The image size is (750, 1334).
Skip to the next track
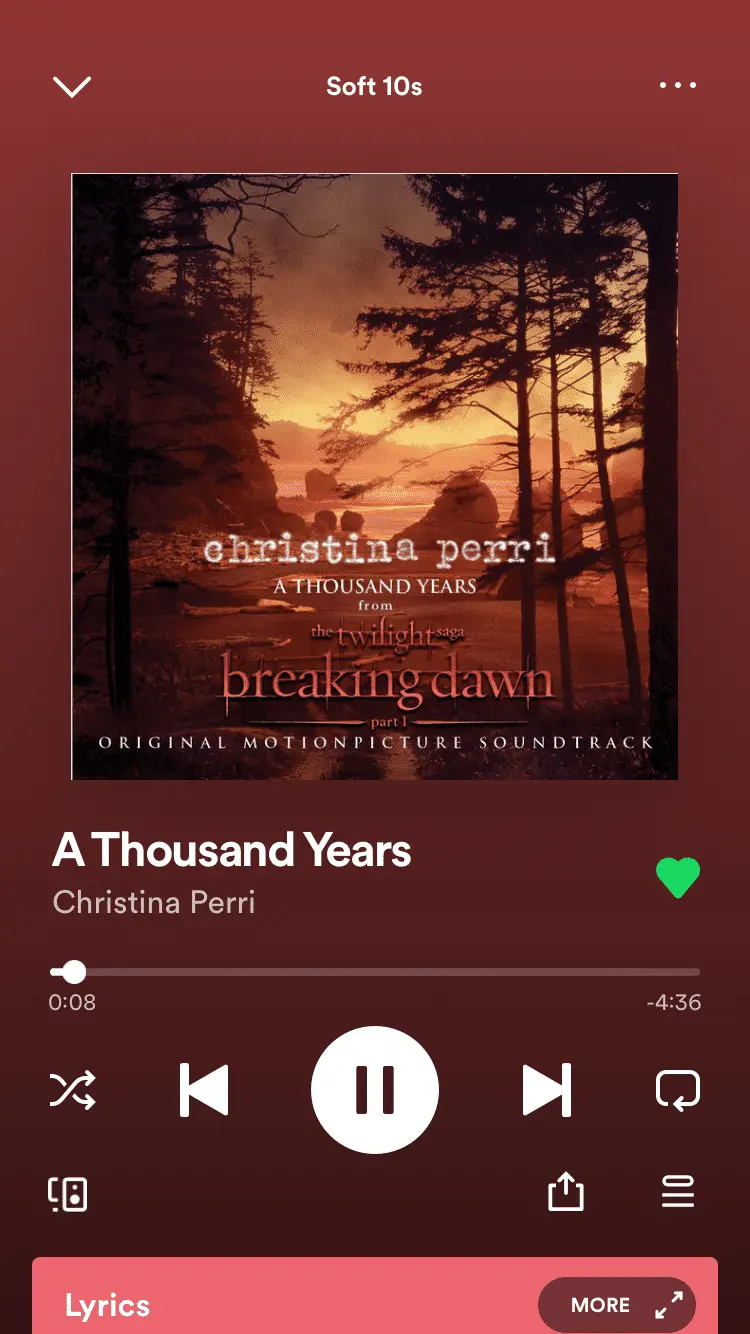click(546, 1089)
